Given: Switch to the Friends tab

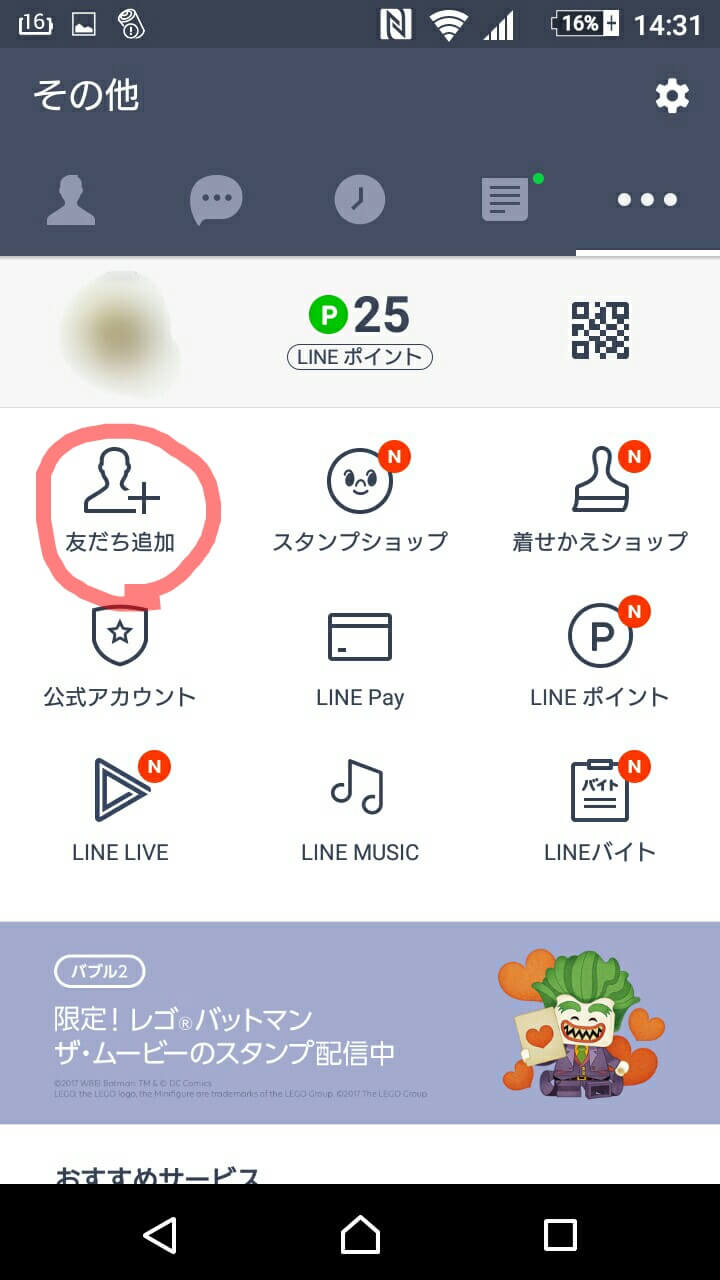Looking at the screenshot, I should tap(71, 200).
